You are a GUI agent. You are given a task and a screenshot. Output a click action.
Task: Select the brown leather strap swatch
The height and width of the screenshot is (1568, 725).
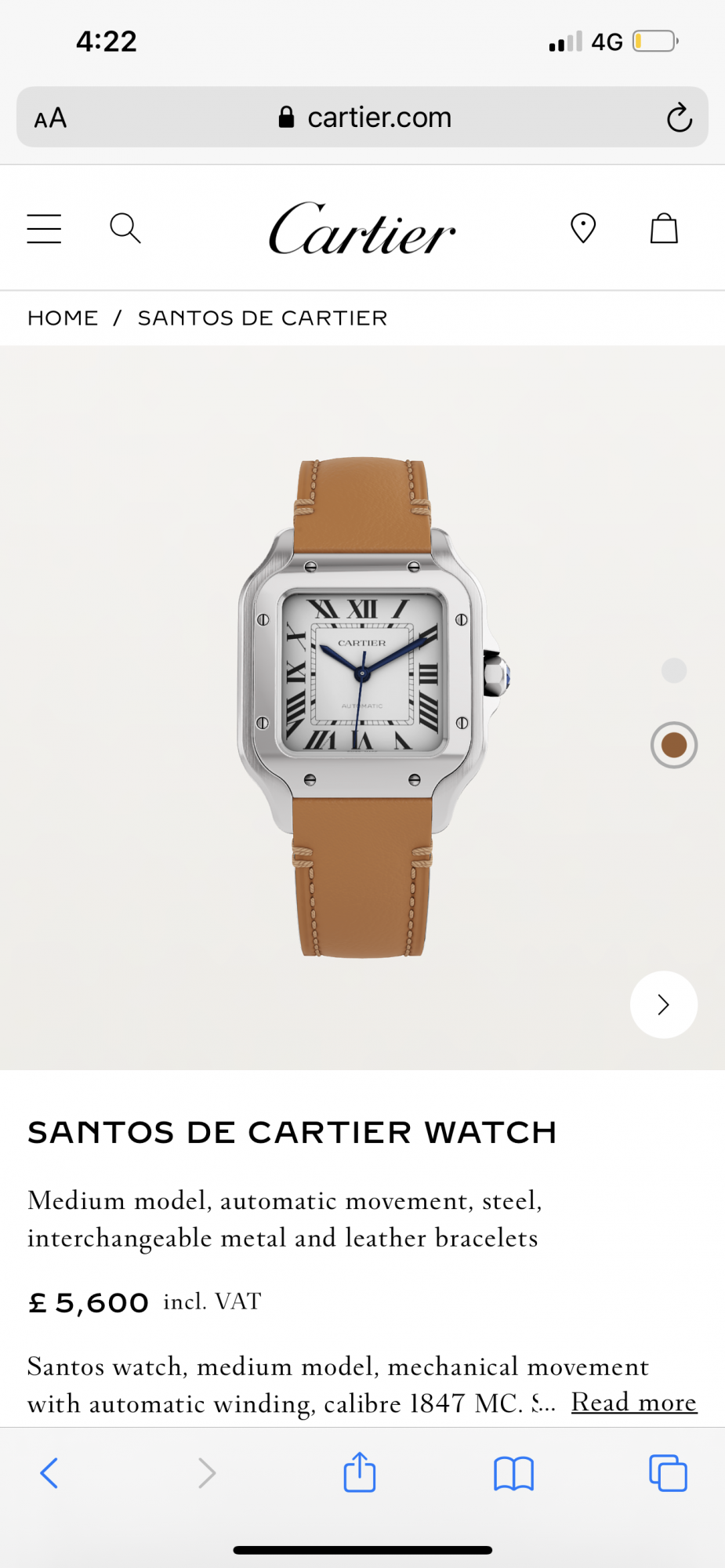tap(674, 745)
